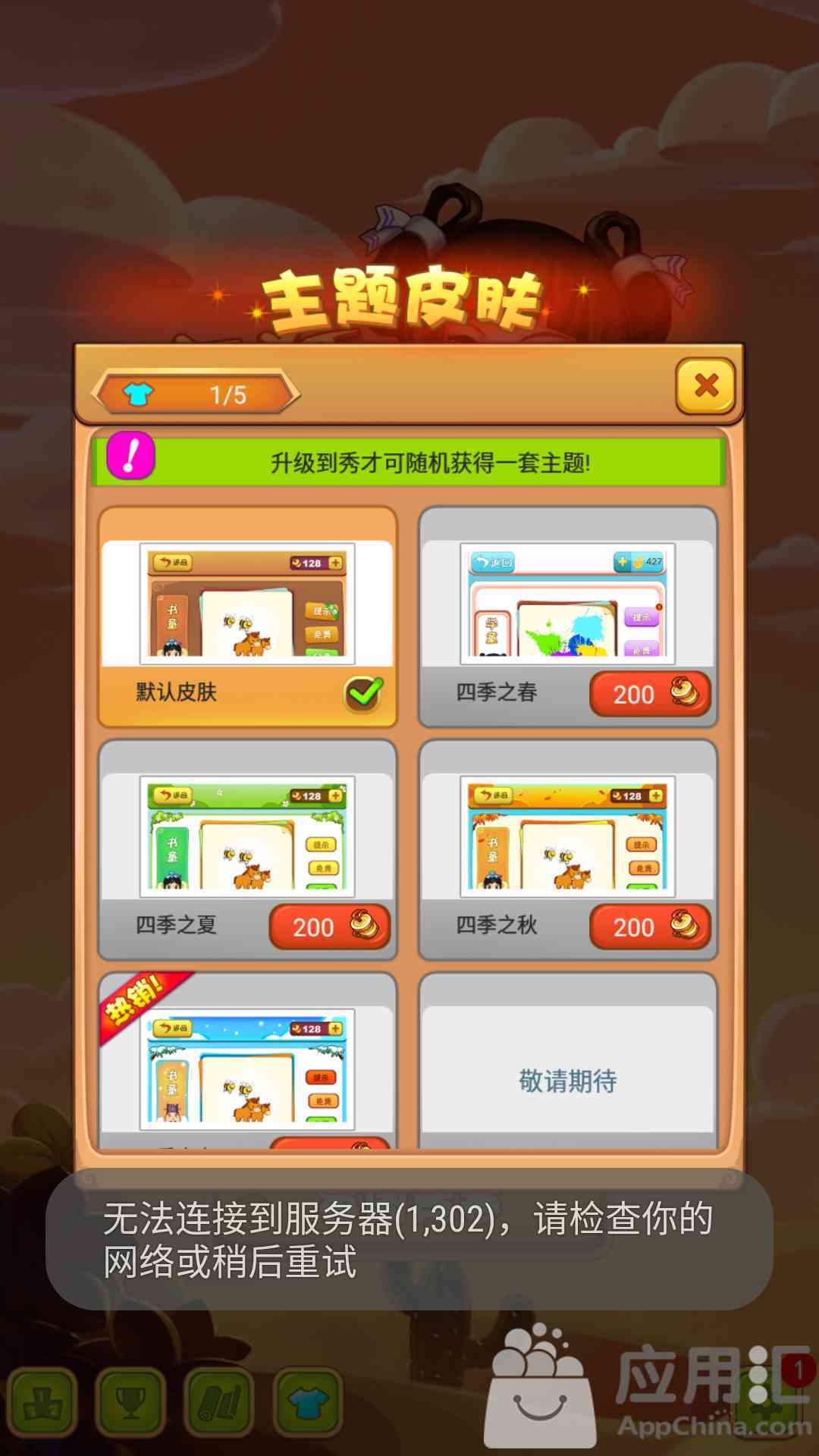Select the 默认皮肤 skin card

[247, 617]
